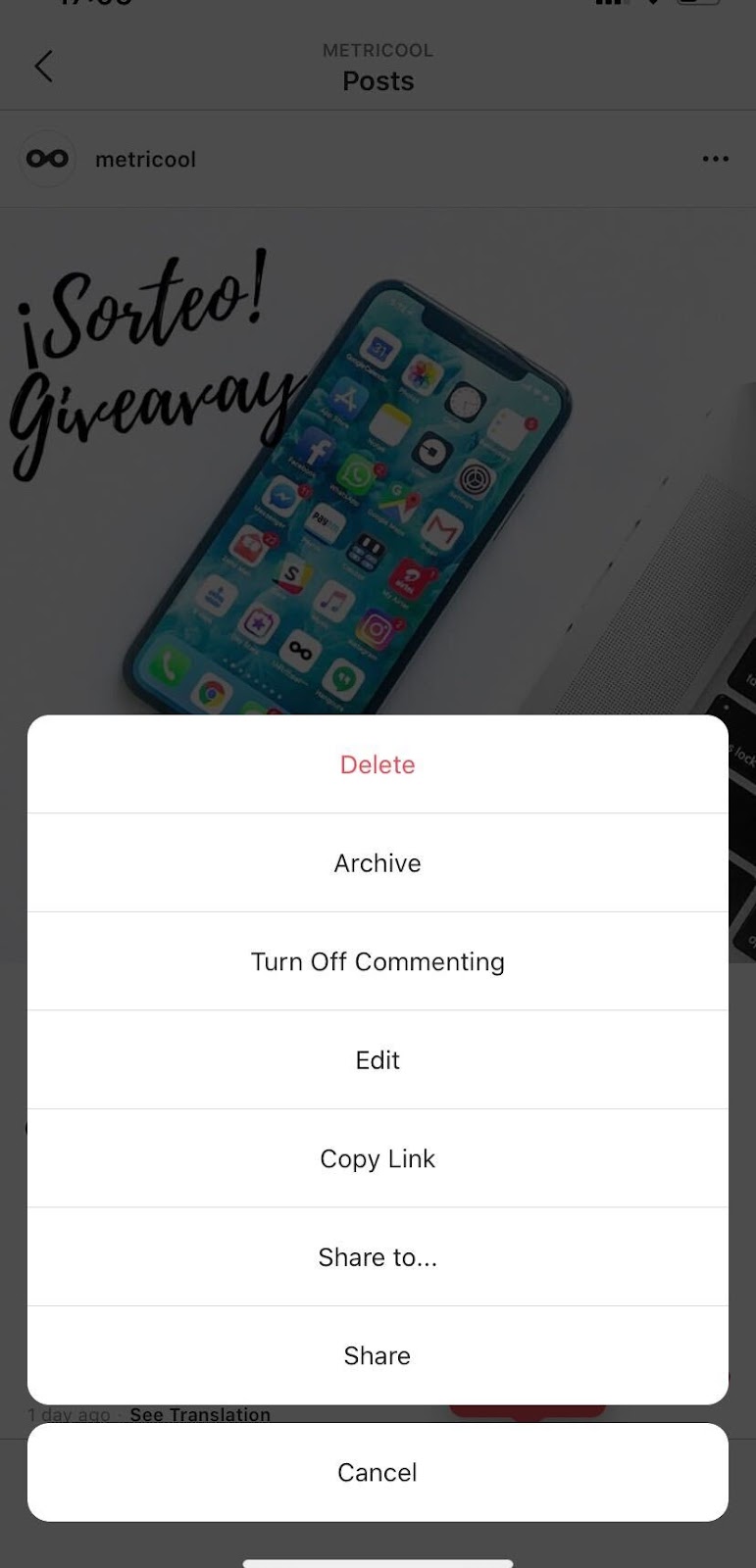This screenshot has height=1568, width=756.
Task: Open the metricool profile from post header
Action: click(x=145, y=159)
